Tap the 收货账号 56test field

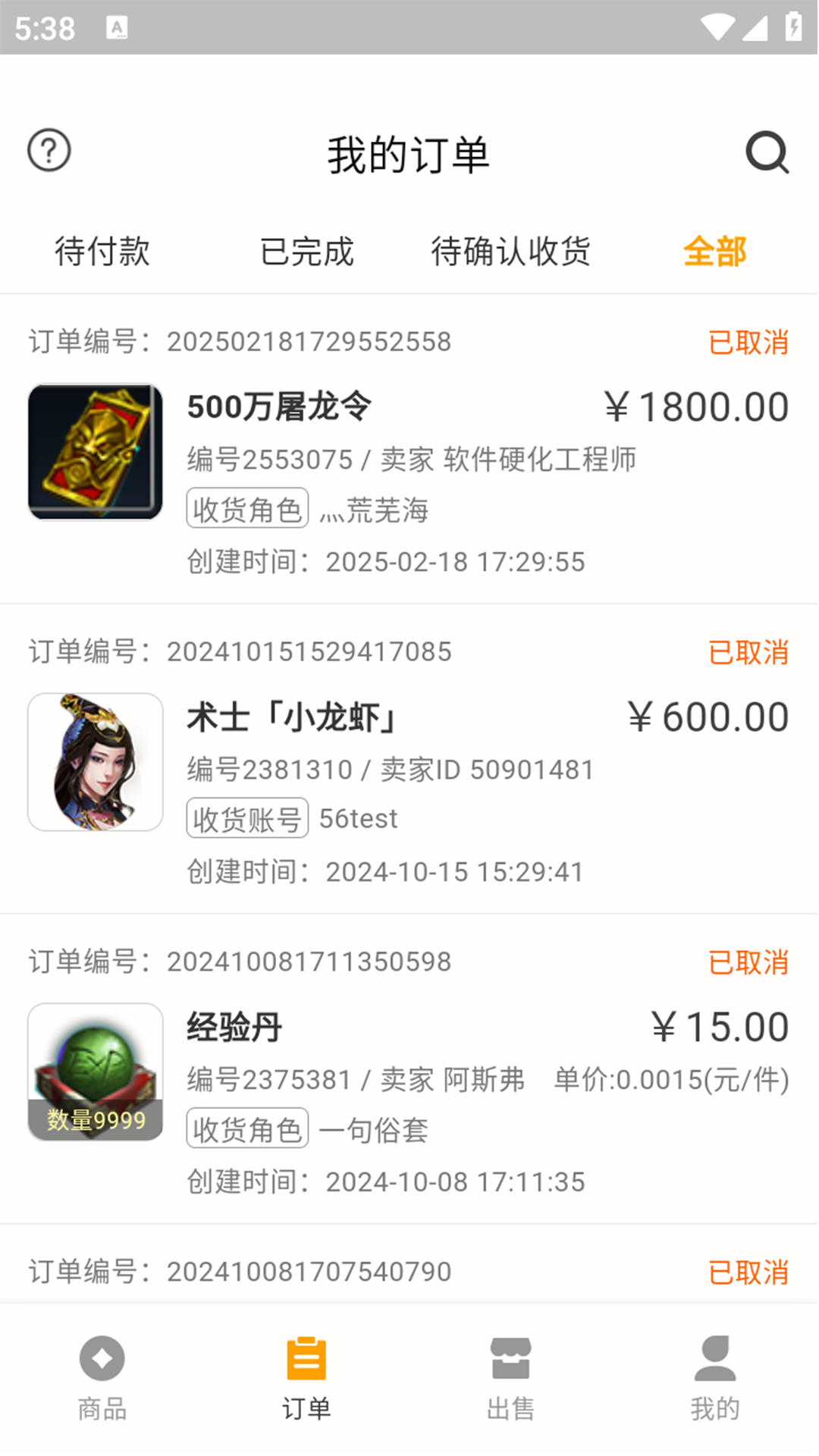[292, 818]
